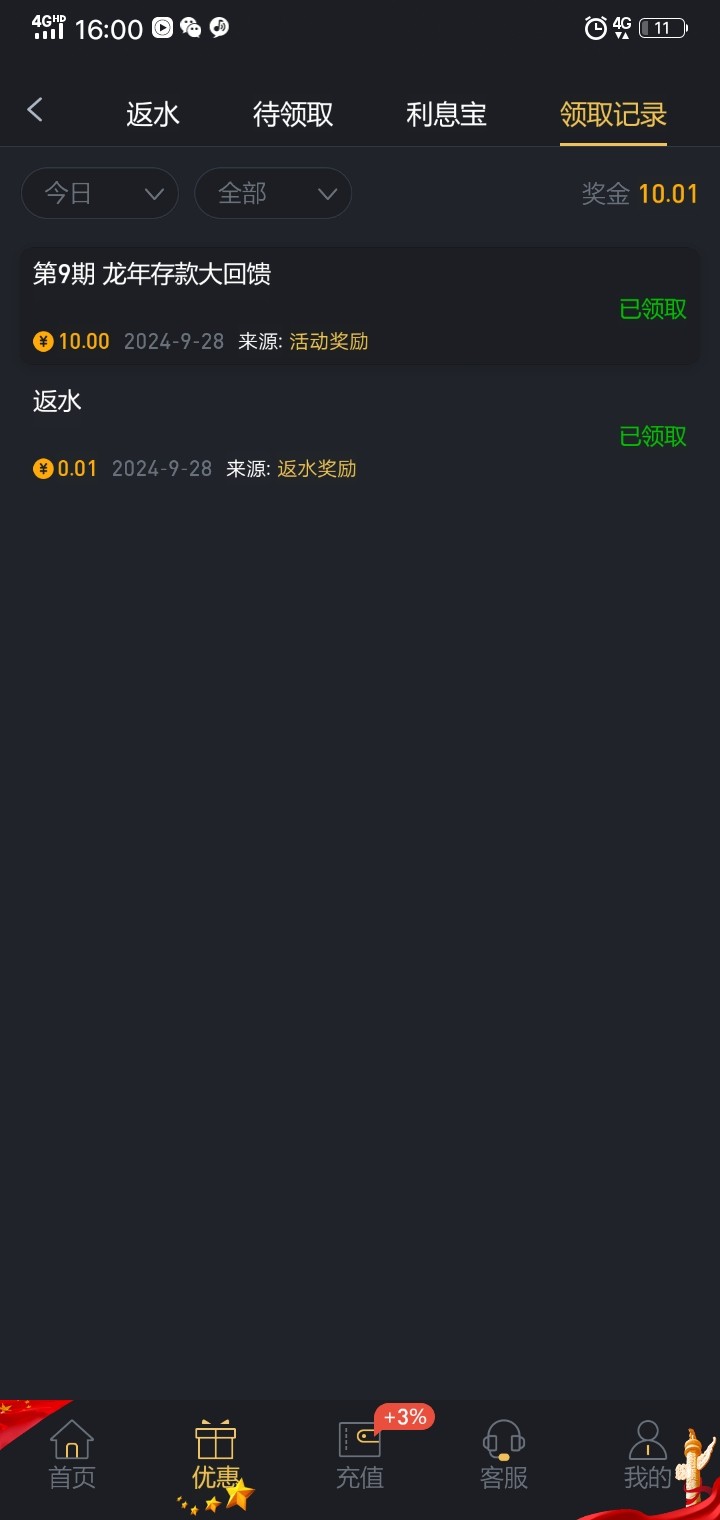Go to the 首页 home tab
Viewport: 720px width, 1520px height.
click(x=72, y=1455)
